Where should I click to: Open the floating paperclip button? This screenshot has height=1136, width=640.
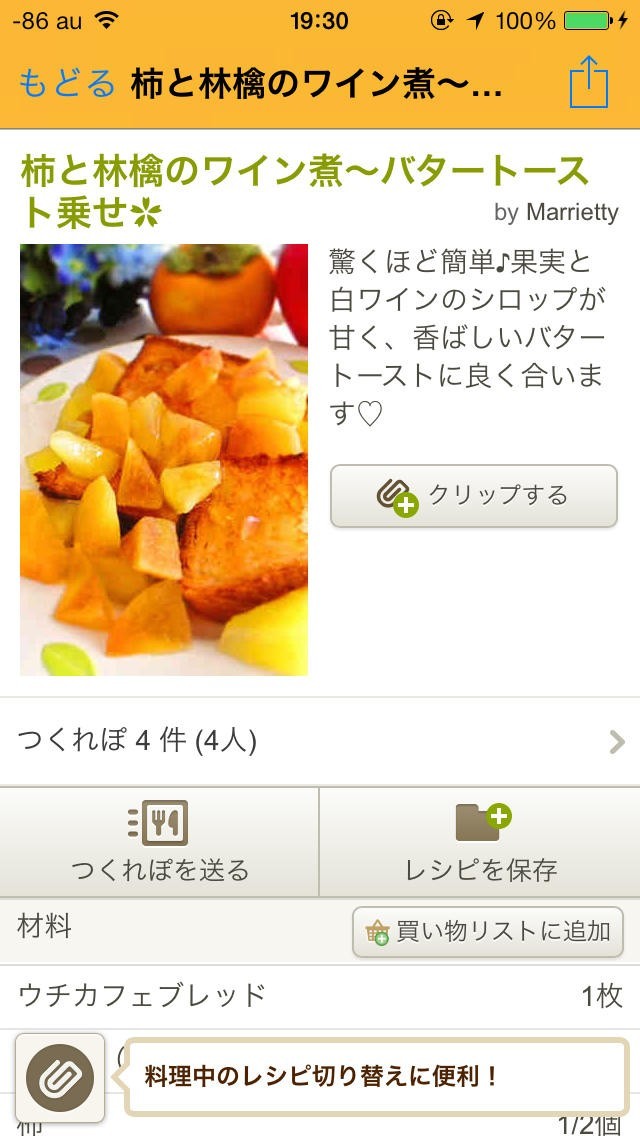[x=61, y=1078]
